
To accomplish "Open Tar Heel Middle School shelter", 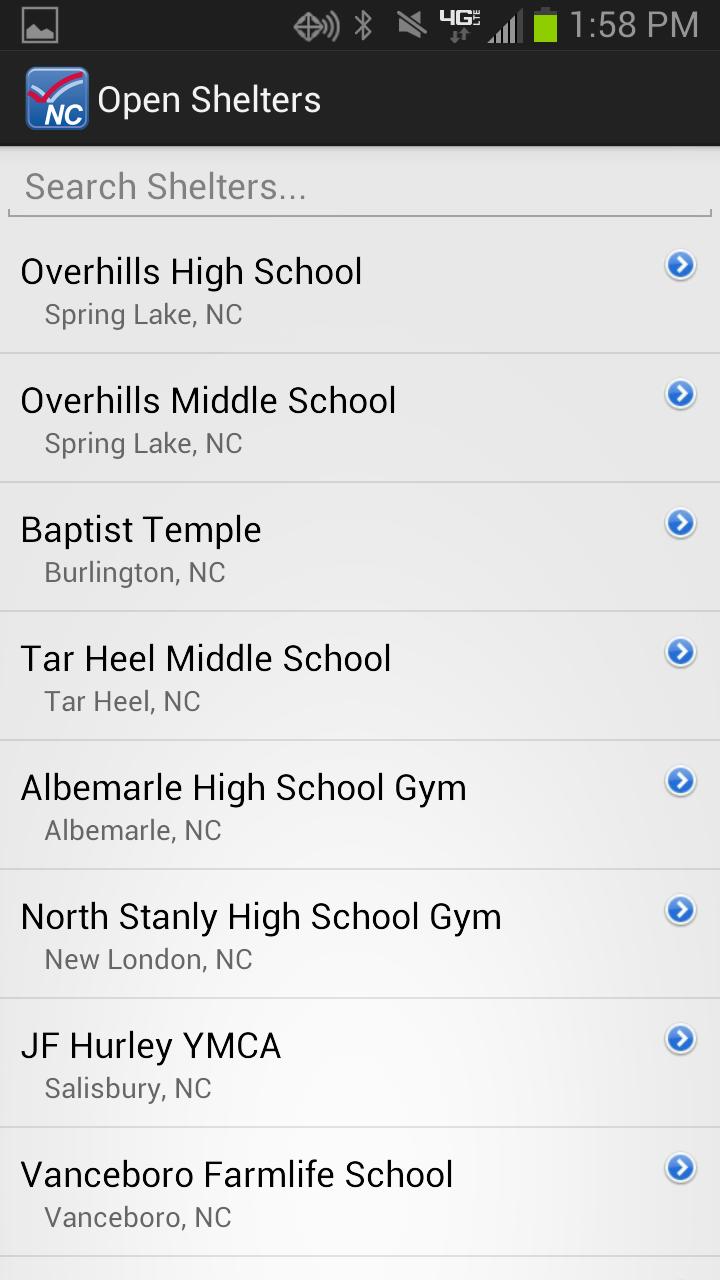I will pyautogui.click(x=360, y=677).
